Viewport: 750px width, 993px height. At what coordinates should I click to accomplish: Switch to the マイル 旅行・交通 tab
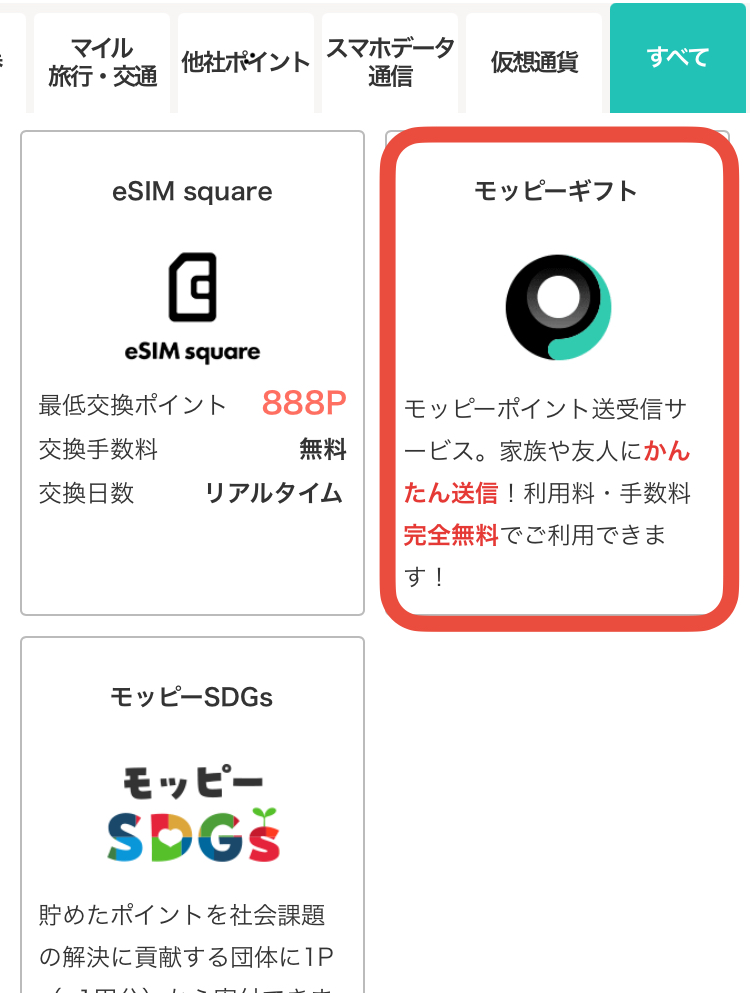click(102, 61)
